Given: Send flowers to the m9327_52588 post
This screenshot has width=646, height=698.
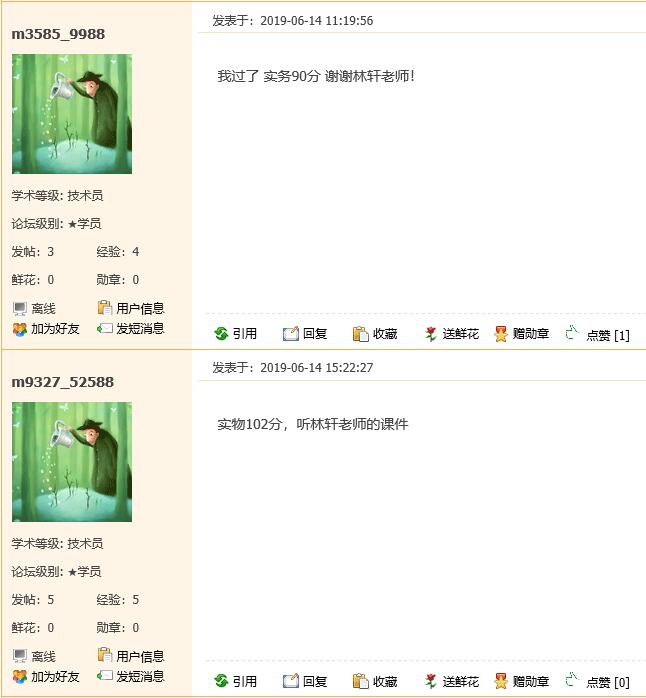Looking at the screenshot, I should coord(459,682).
